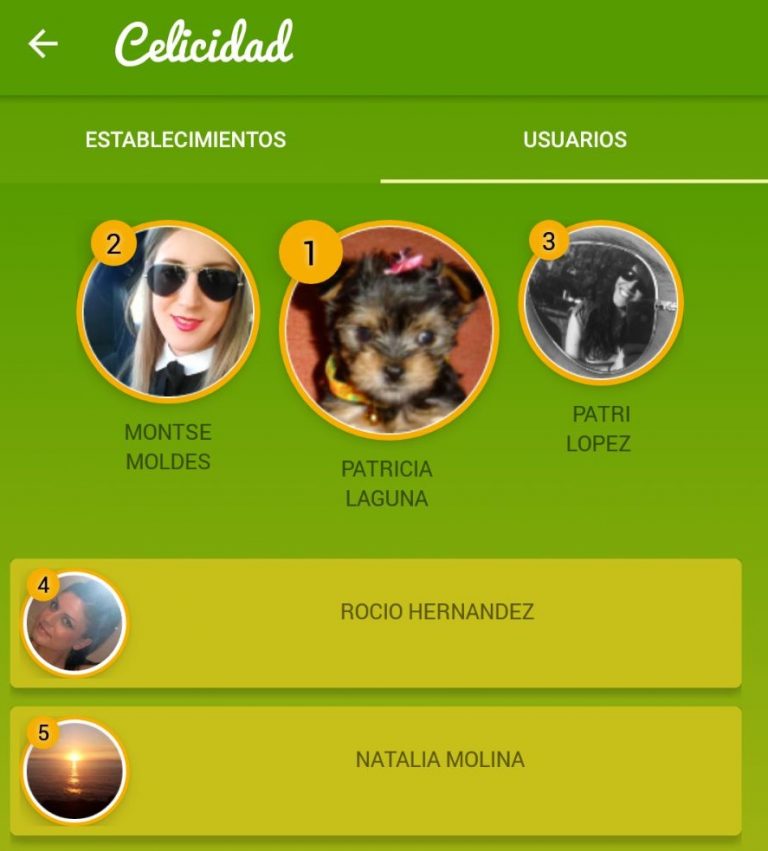Image resolution: width=768 pixels, height=851 pixels.
Task: Select the Usuarios tab
Action: point(575,140)
